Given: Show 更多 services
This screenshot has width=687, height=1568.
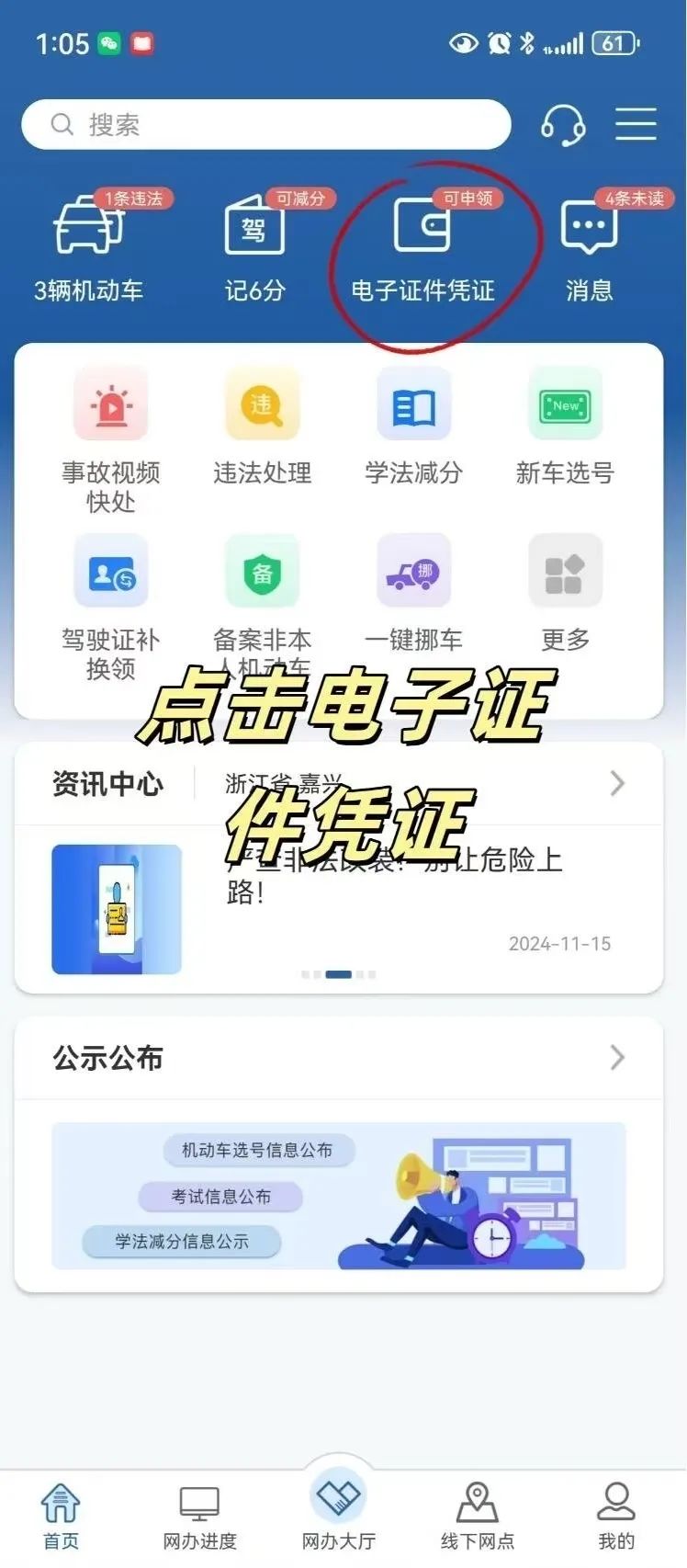Looking at the screenshot, I should [x=565, y=593].
